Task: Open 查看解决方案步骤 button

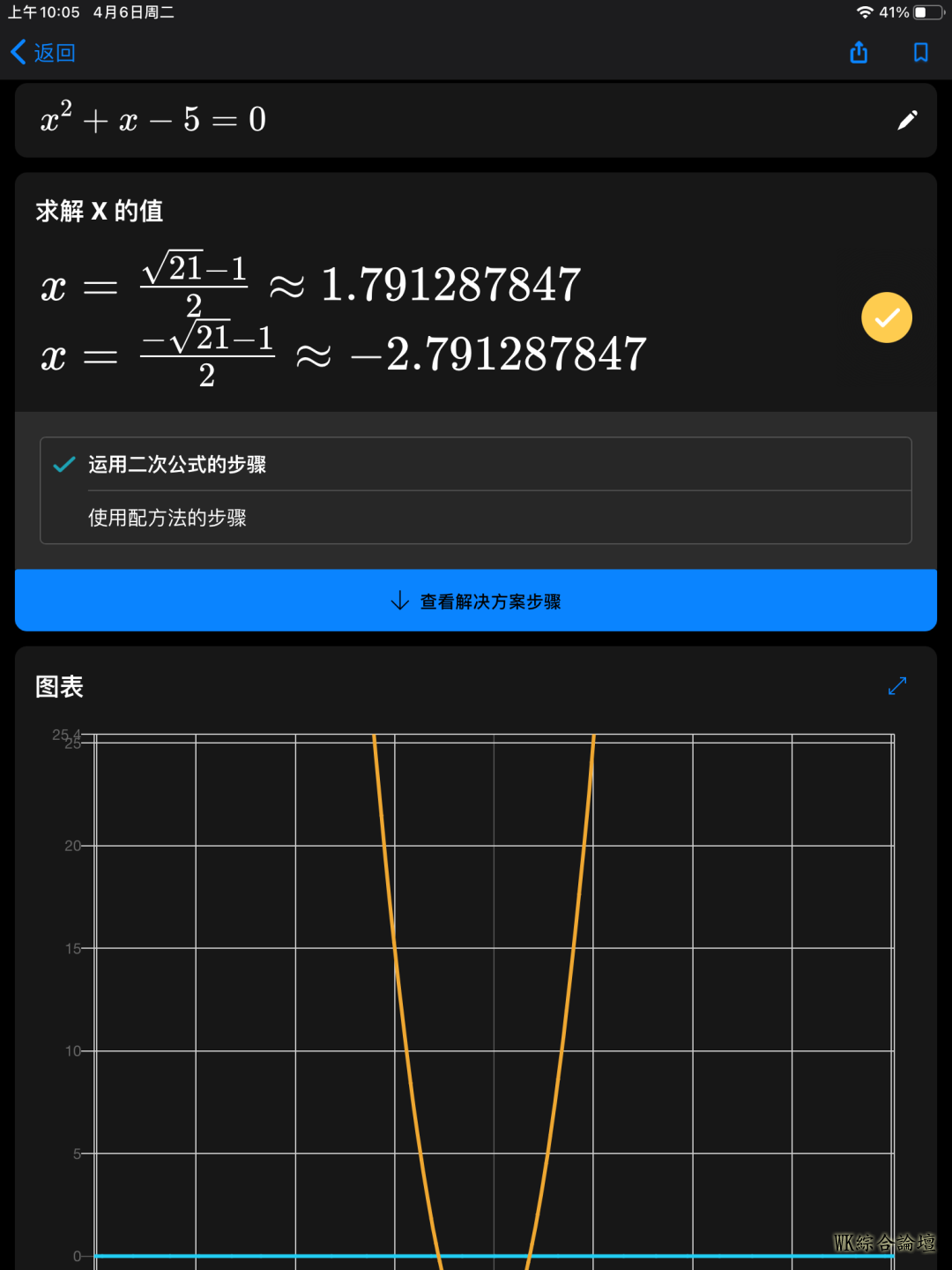Action: coord(476,601)
